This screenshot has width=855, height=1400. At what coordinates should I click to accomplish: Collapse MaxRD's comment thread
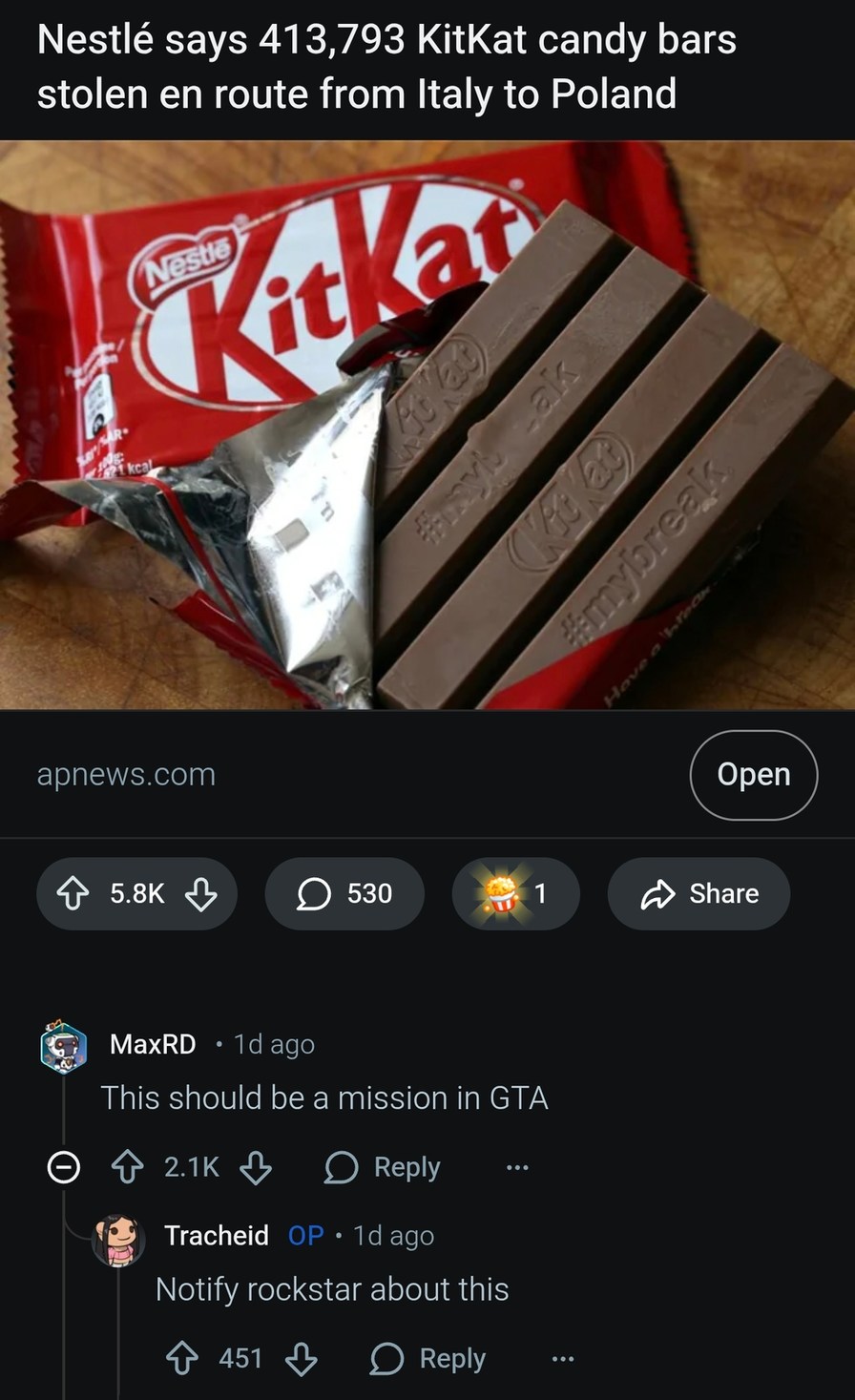tap(64, 1166)
